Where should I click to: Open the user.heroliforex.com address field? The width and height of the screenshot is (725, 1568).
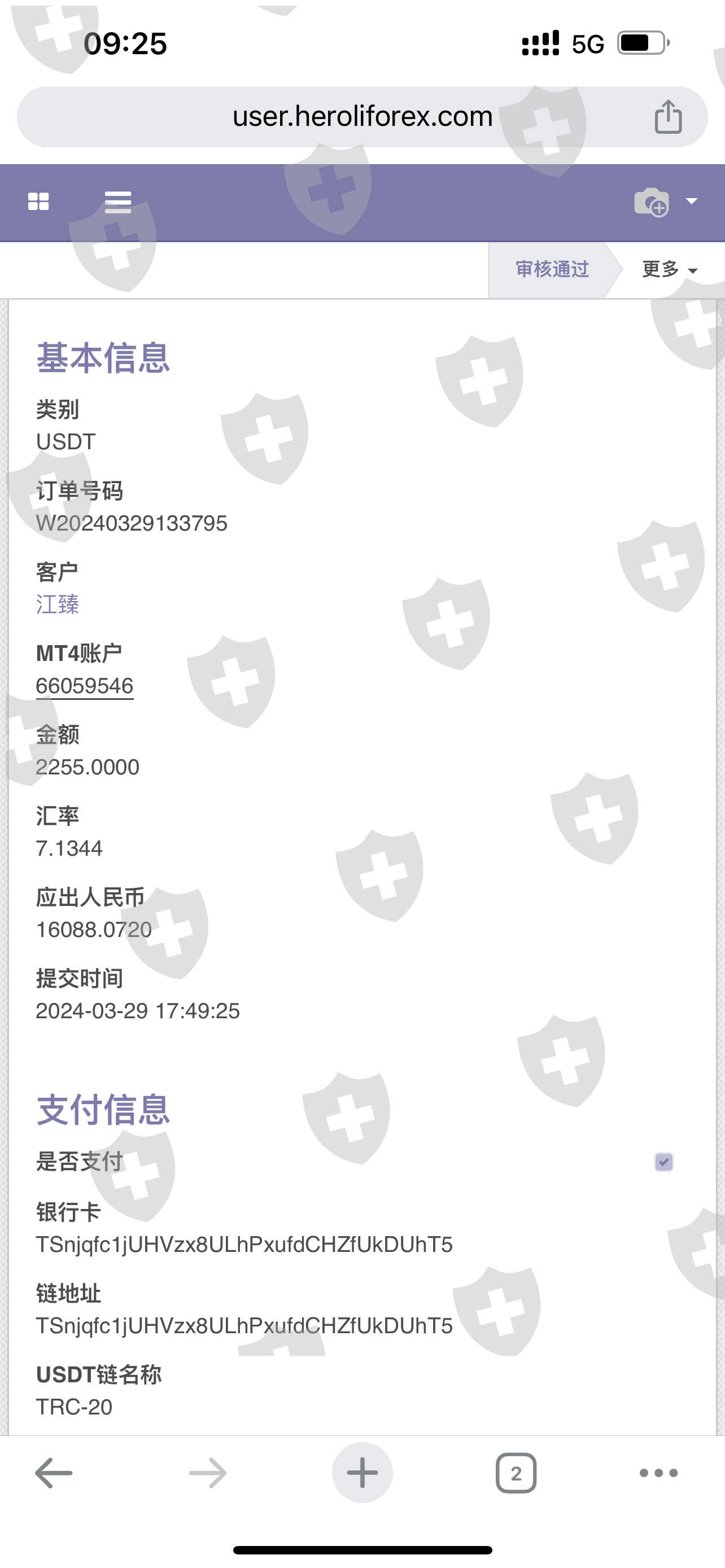tap(362, 116)
